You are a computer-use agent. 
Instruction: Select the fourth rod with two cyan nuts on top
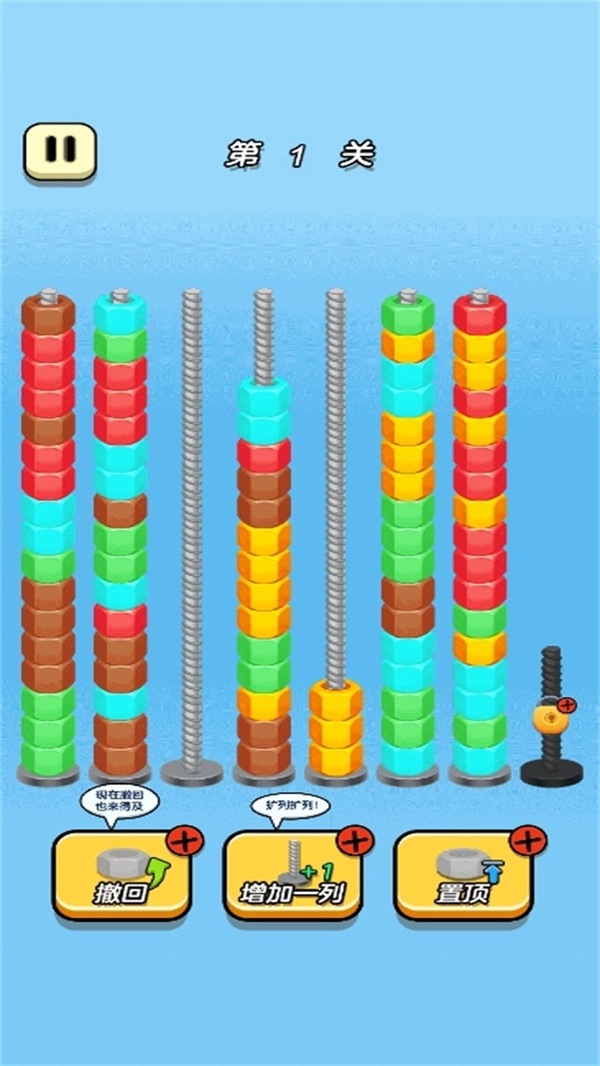click(264, 580)
